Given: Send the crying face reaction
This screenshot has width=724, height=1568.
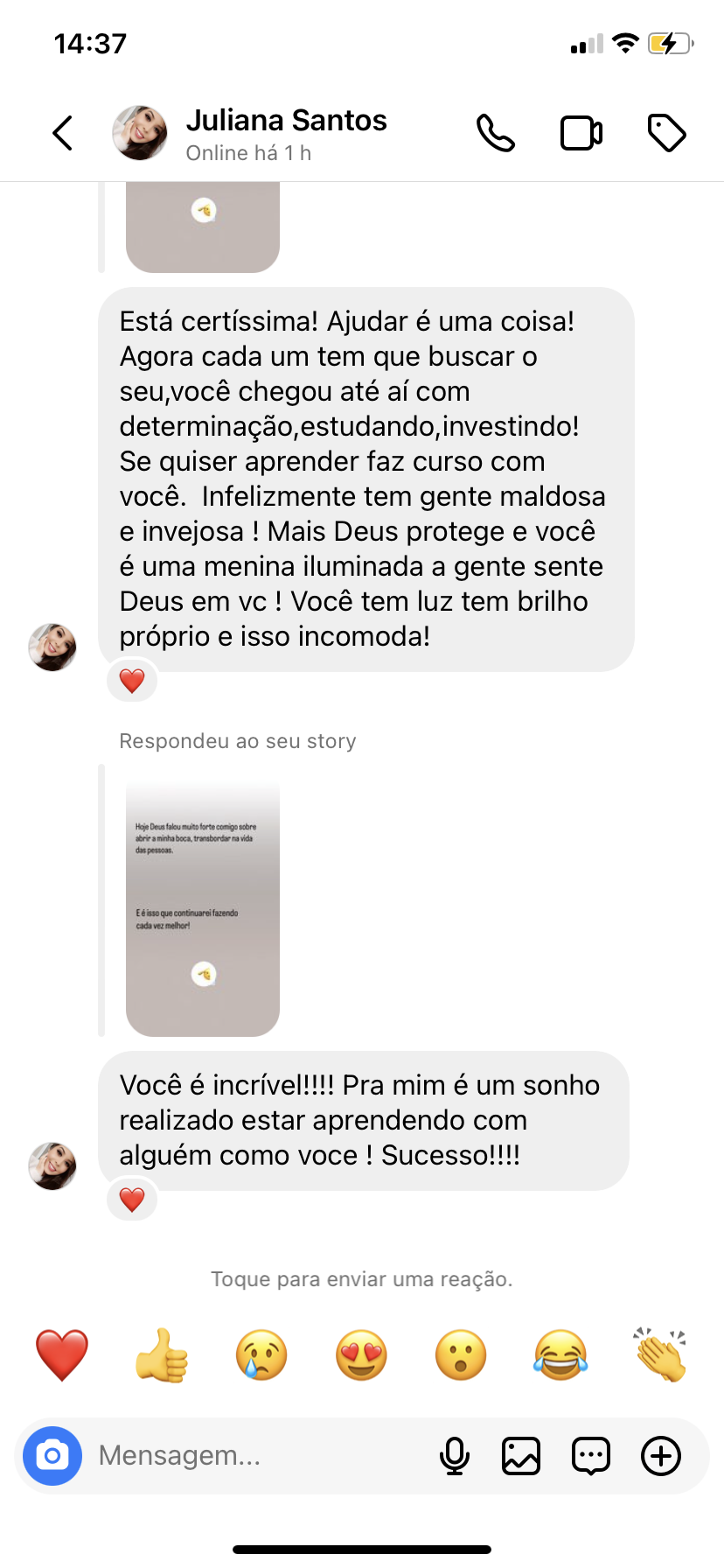Looking at the screenshot, I should click(x=261, y=1355).
